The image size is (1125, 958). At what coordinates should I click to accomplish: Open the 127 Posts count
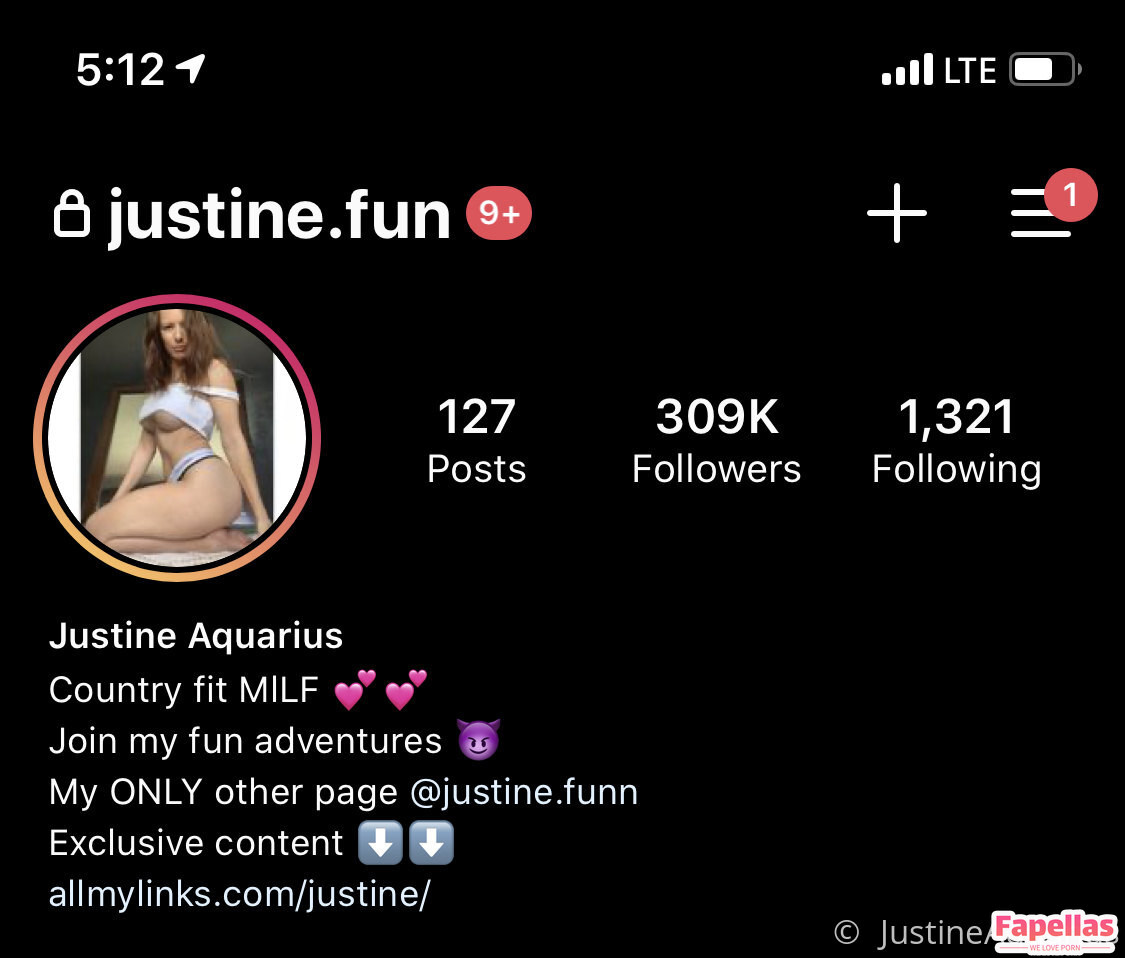476,441
